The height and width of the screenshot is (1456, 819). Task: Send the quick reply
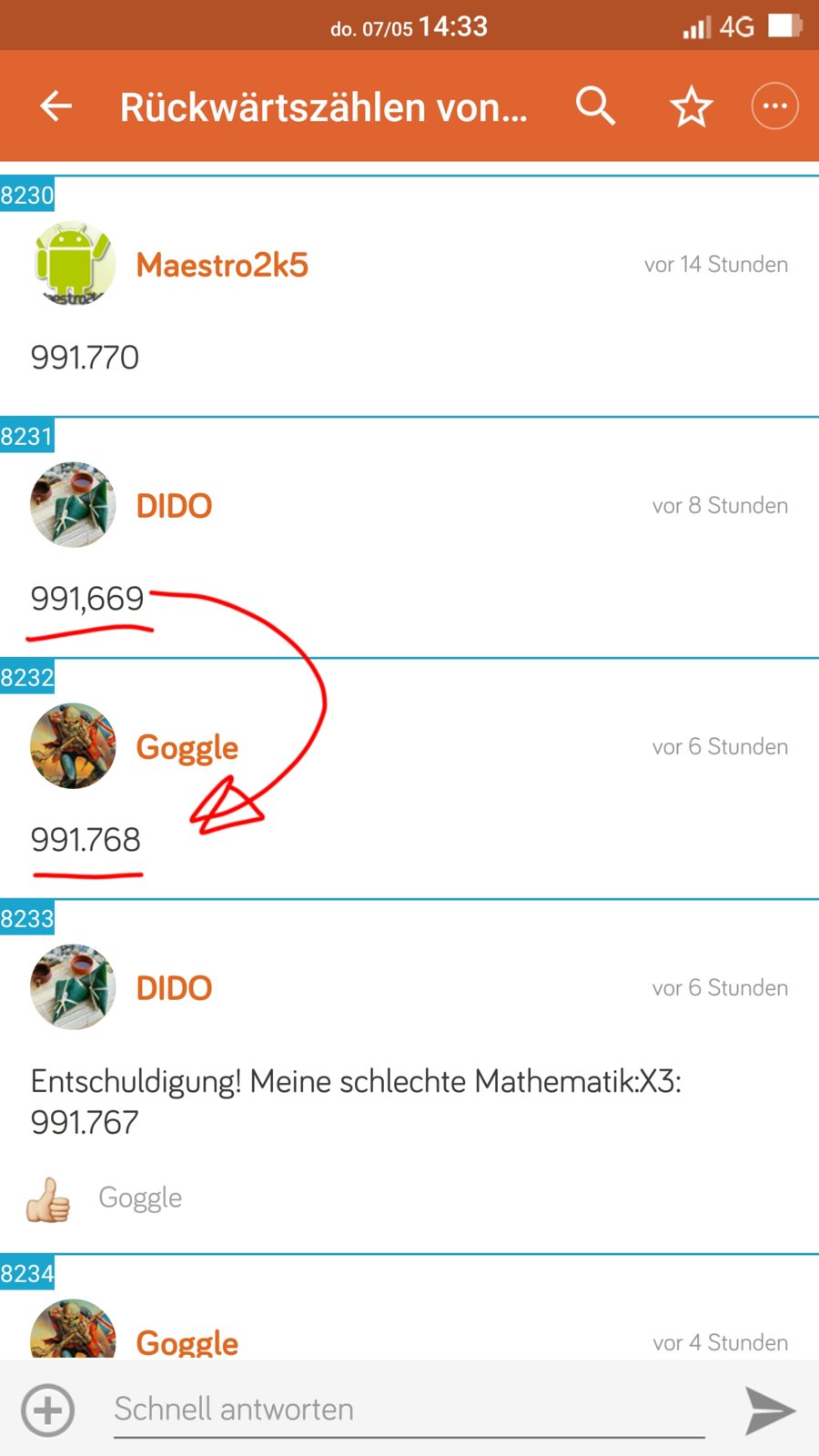769,1410
